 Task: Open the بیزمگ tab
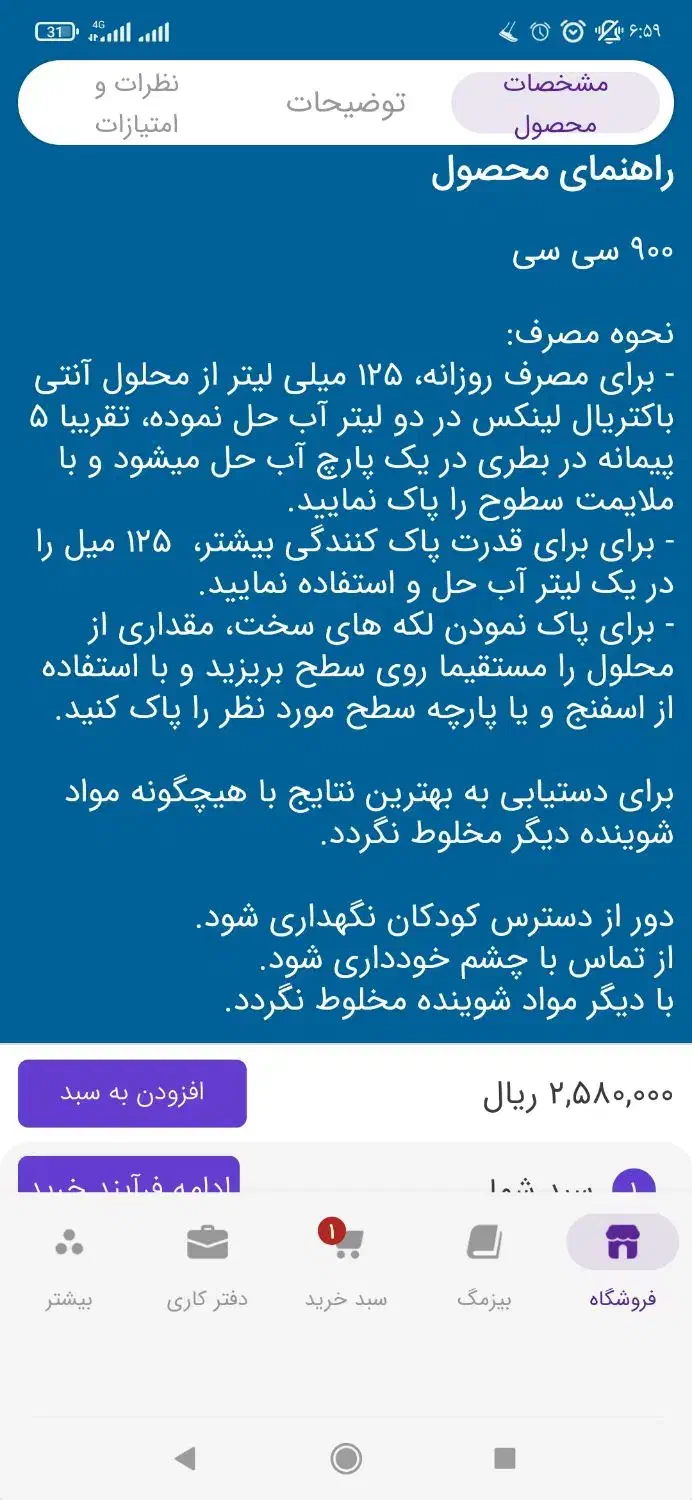[484, 1262]
